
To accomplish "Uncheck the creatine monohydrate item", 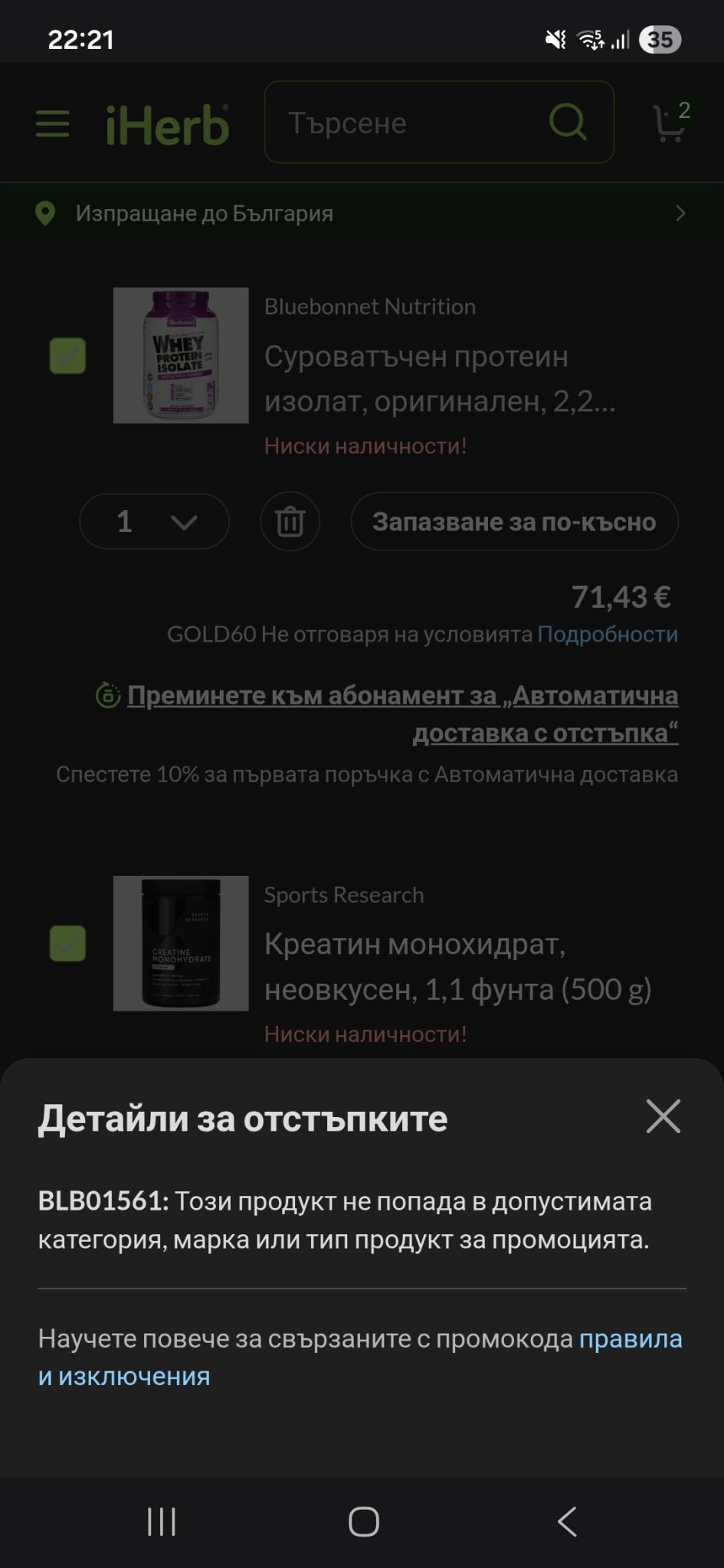I will 67,943.
